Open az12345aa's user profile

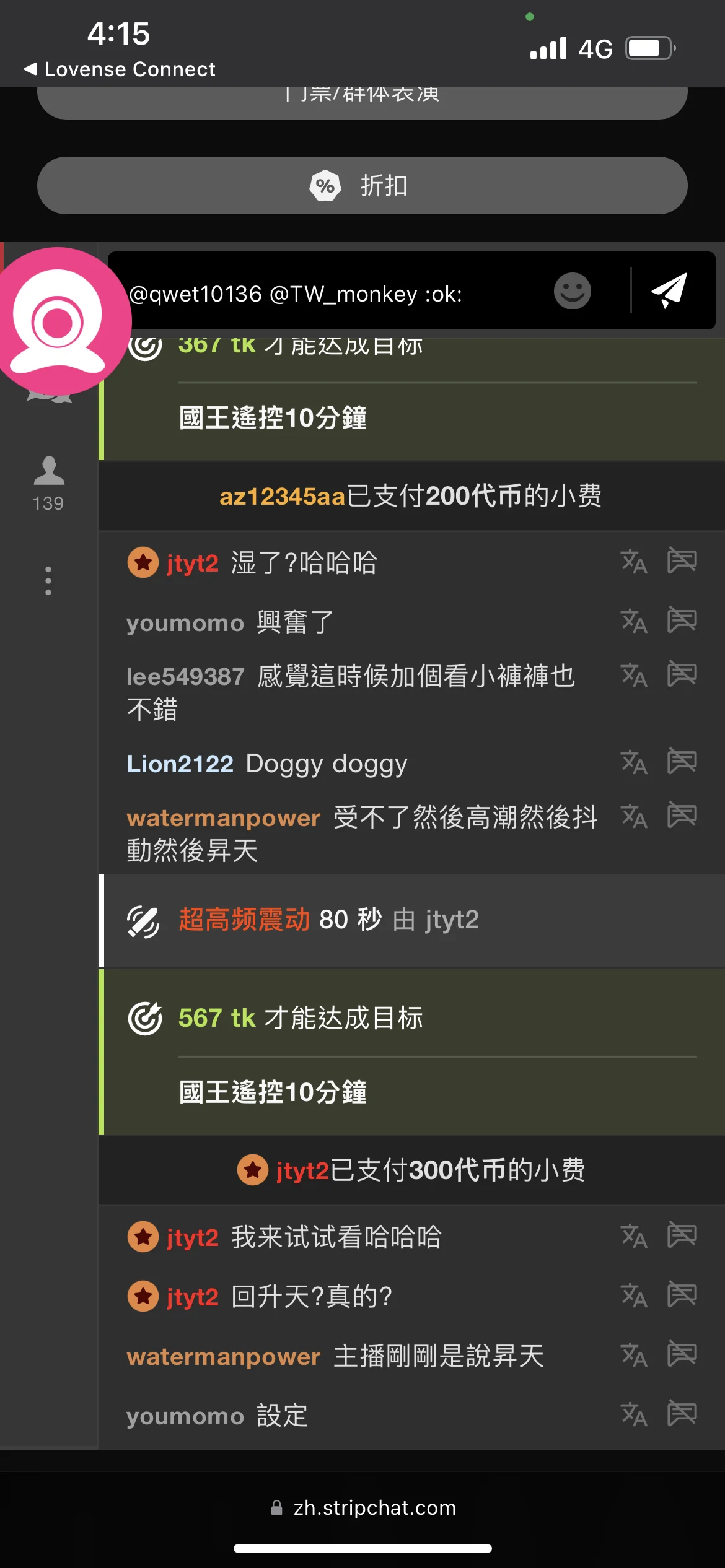[x=282, y=496]
